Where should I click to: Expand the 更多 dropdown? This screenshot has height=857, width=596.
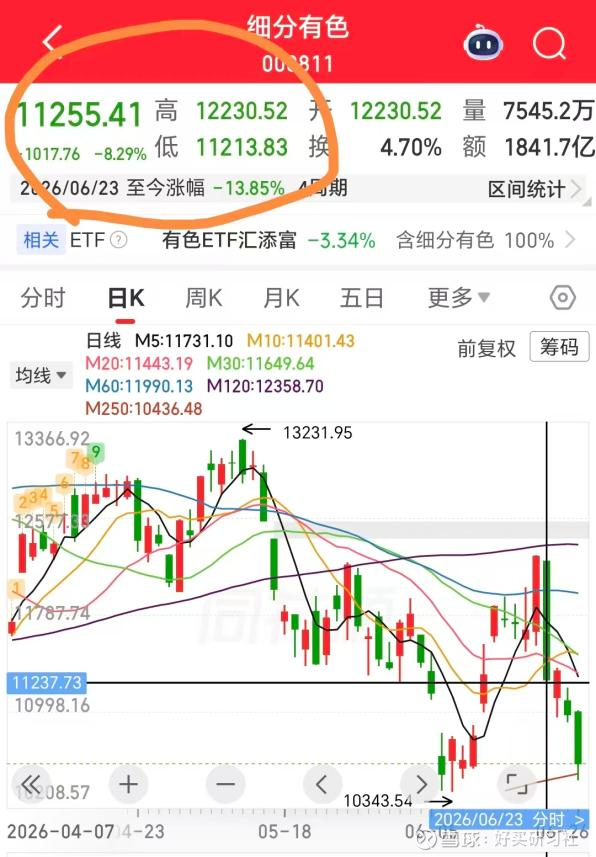coord(458,298)
